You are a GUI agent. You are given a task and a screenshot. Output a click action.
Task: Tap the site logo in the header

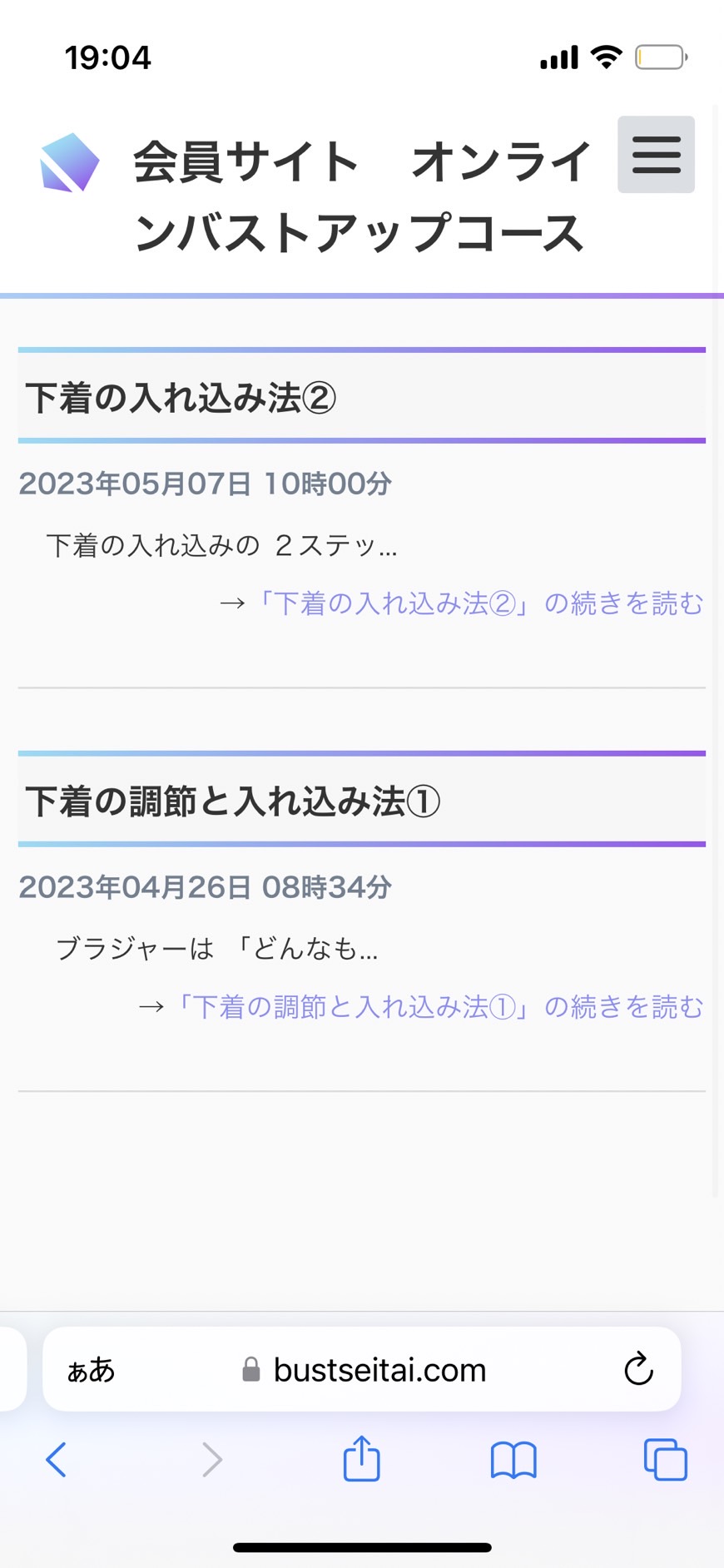70,162
